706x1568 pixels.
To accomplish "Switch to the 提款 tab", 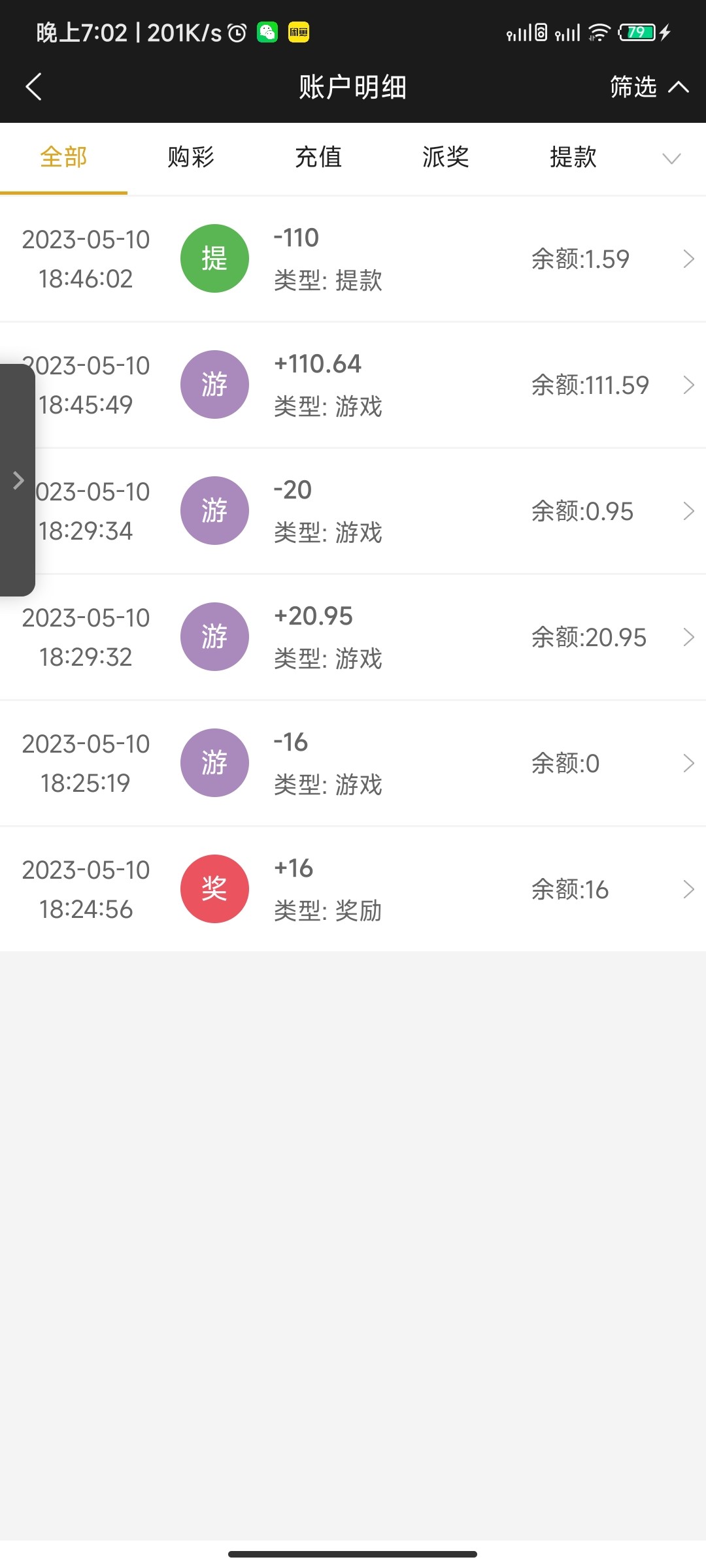I will point(572,157).
